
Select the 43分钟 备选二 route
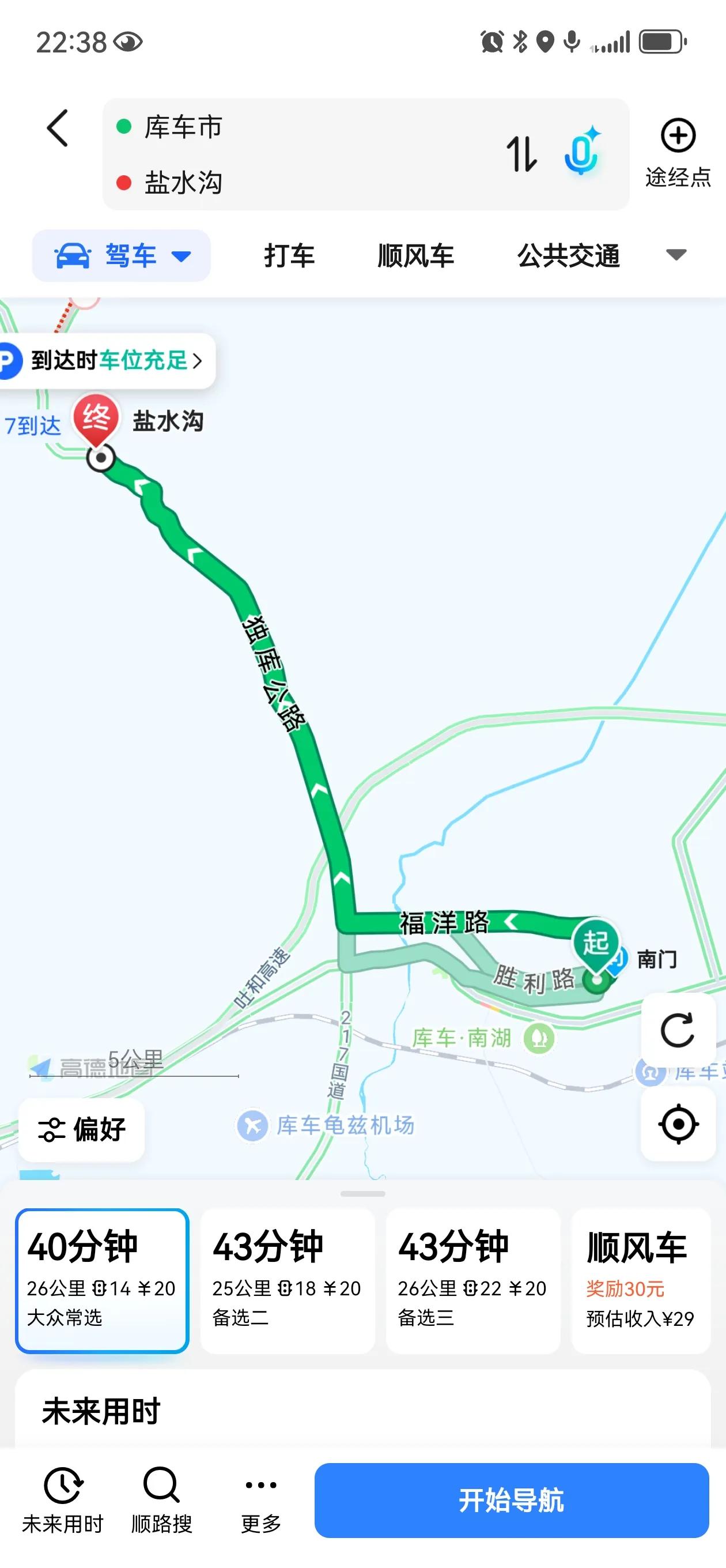tap(288, 1281)
